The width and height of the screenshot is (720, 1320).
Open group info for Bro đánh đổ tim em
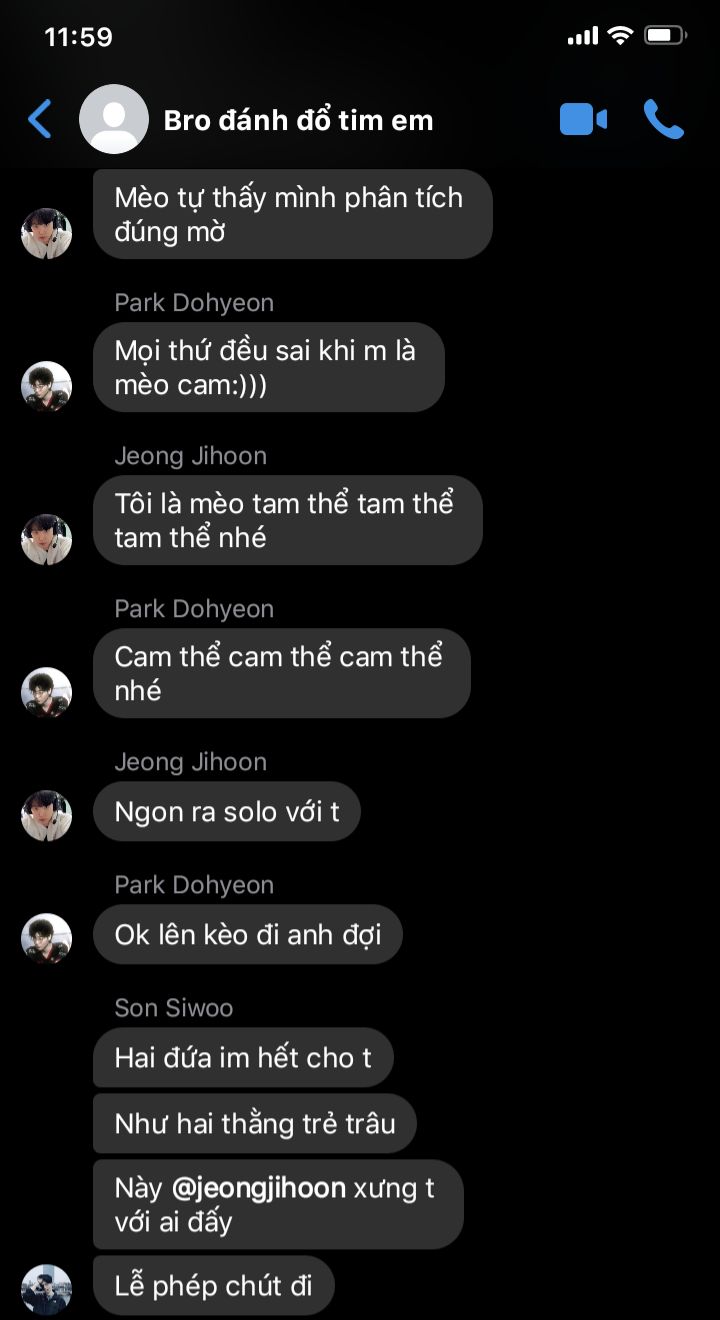pyautogui.click(x=298, y=121)
